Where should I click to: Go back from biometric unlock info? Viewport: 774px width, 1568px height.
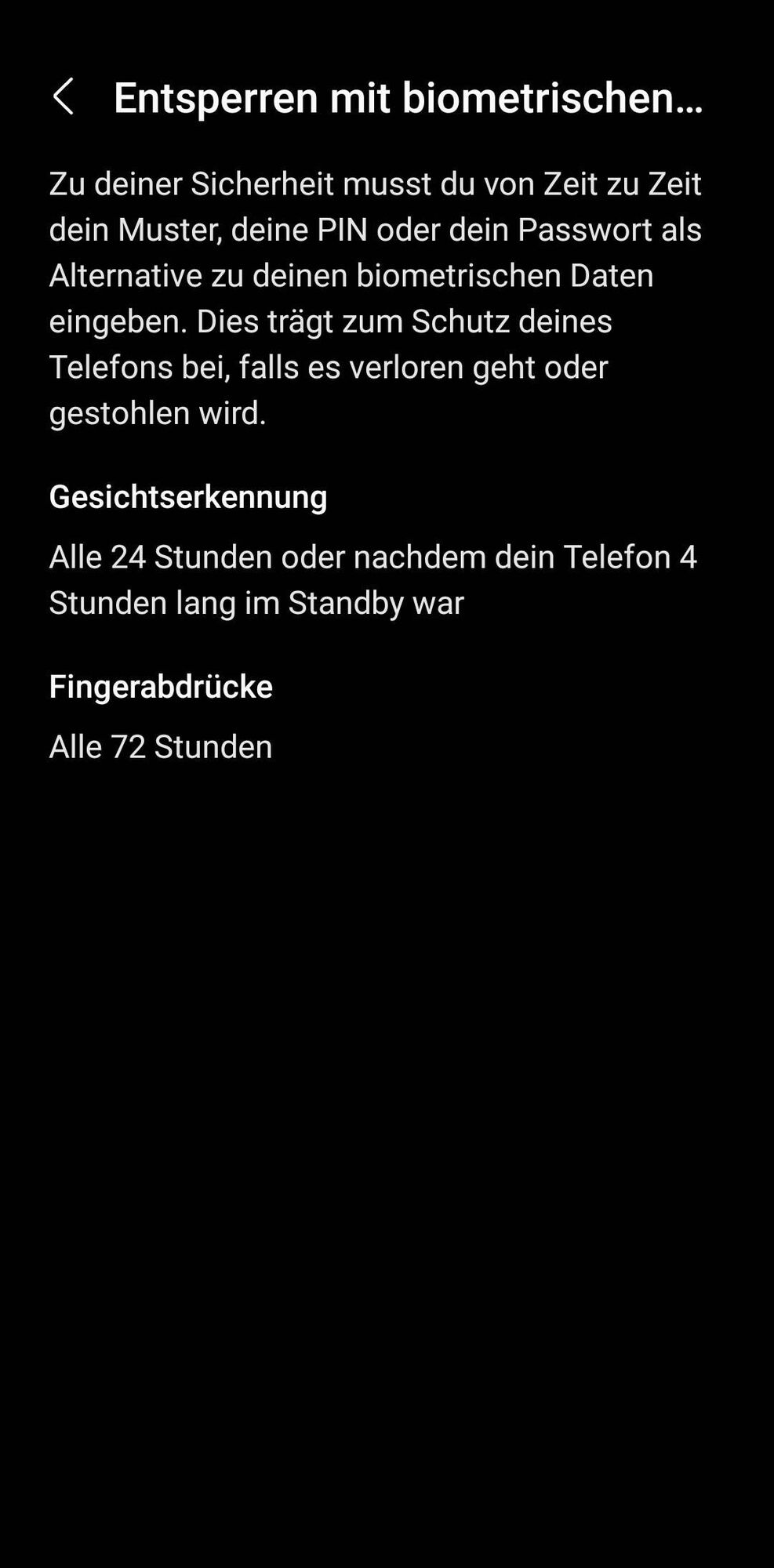point(63,96)
